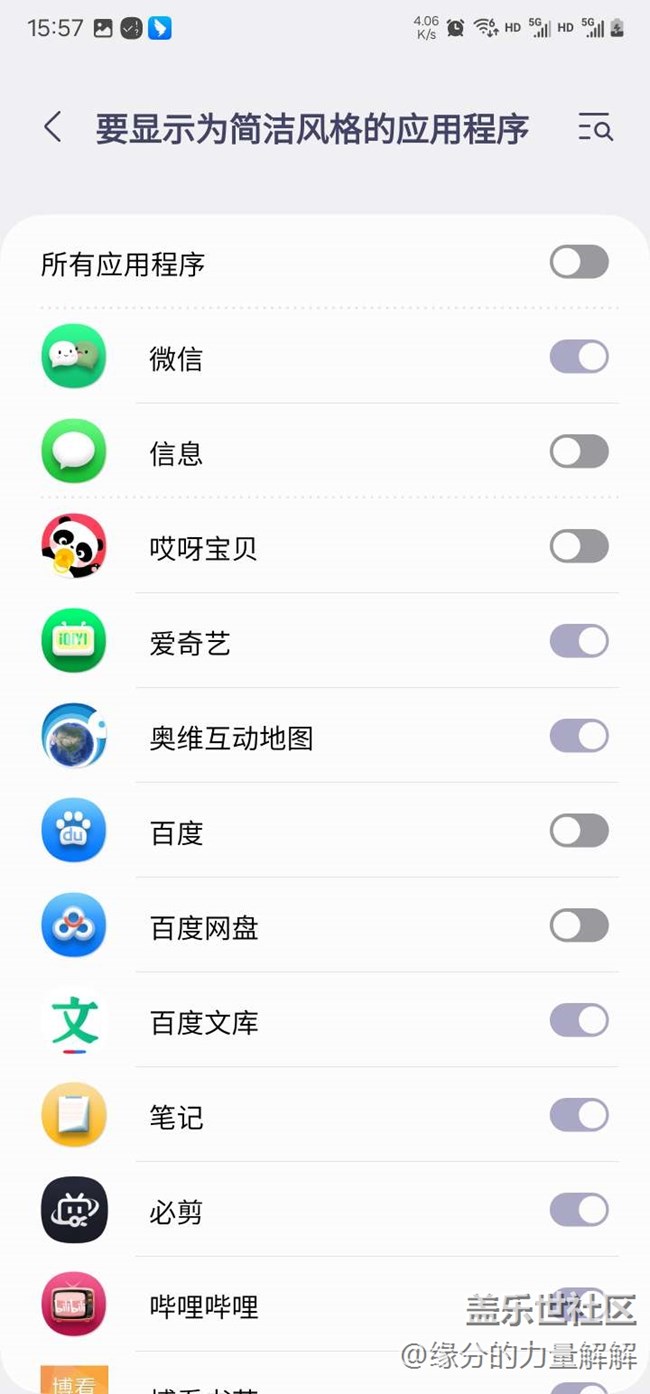Switch off the 必剪 toggle
Viewport: 650px width, 1394px height.
click(x=579, y=1210)
